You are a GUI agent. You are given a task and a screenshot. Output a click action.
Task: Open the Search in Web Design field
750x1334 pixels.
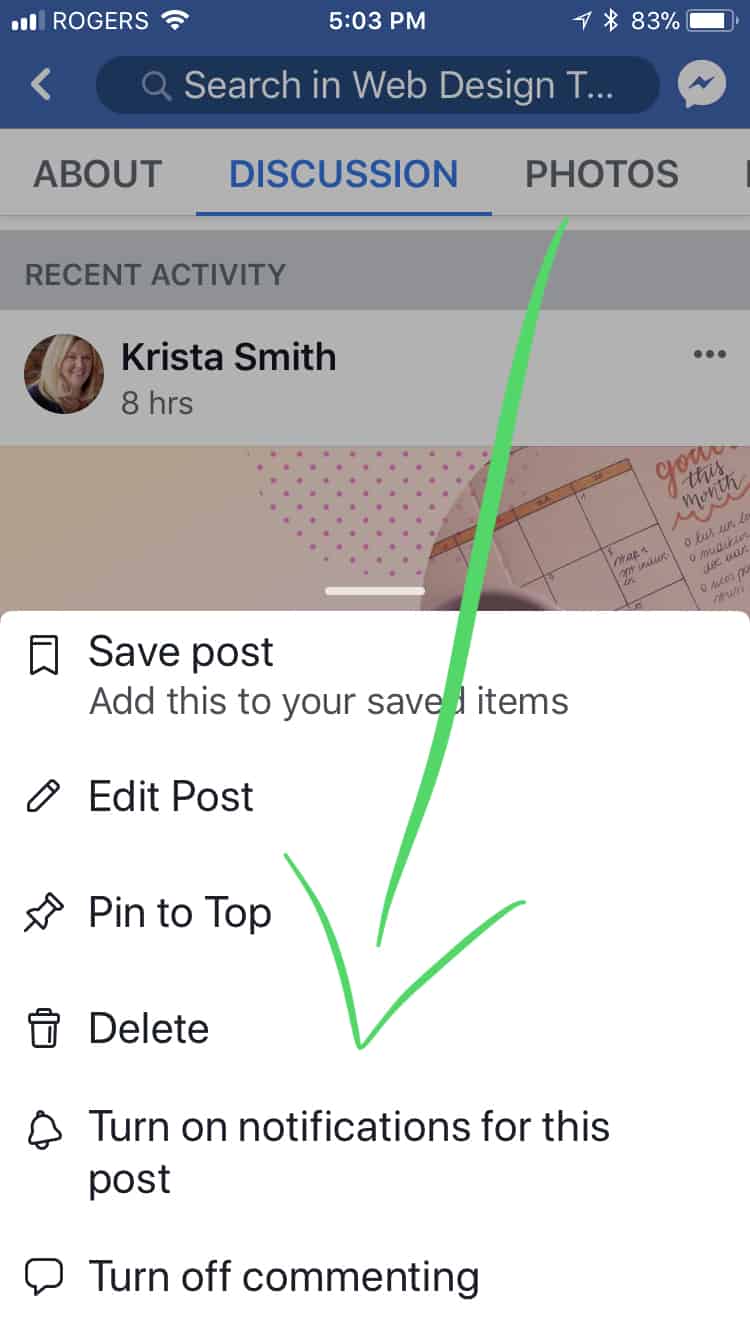(378, 85)
